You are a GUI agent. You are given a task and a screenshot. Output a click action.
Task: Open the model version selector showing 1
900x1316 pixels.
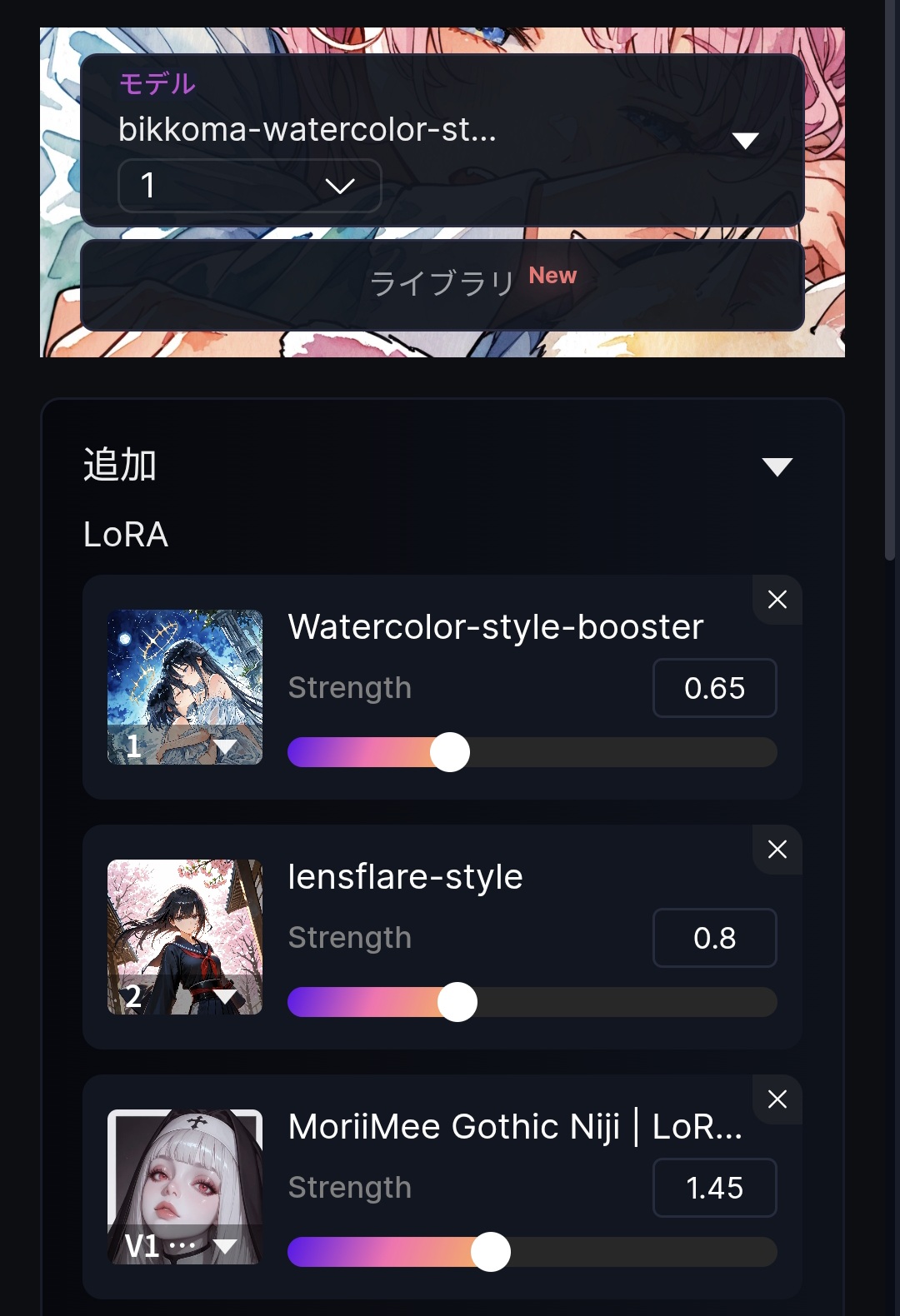(x=249, y=185)
